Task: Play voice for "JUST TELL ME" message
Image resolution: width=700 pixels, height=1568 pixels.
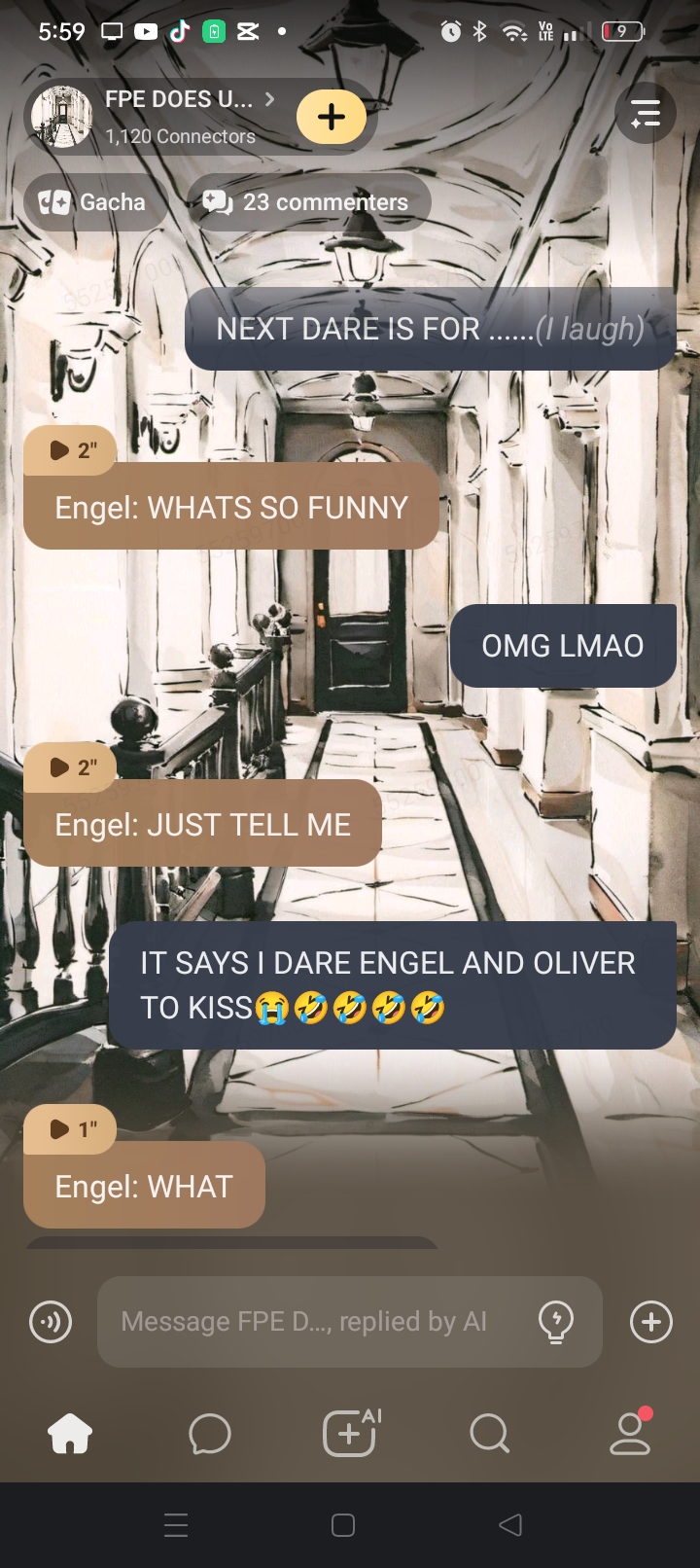Action: [71, 767]
